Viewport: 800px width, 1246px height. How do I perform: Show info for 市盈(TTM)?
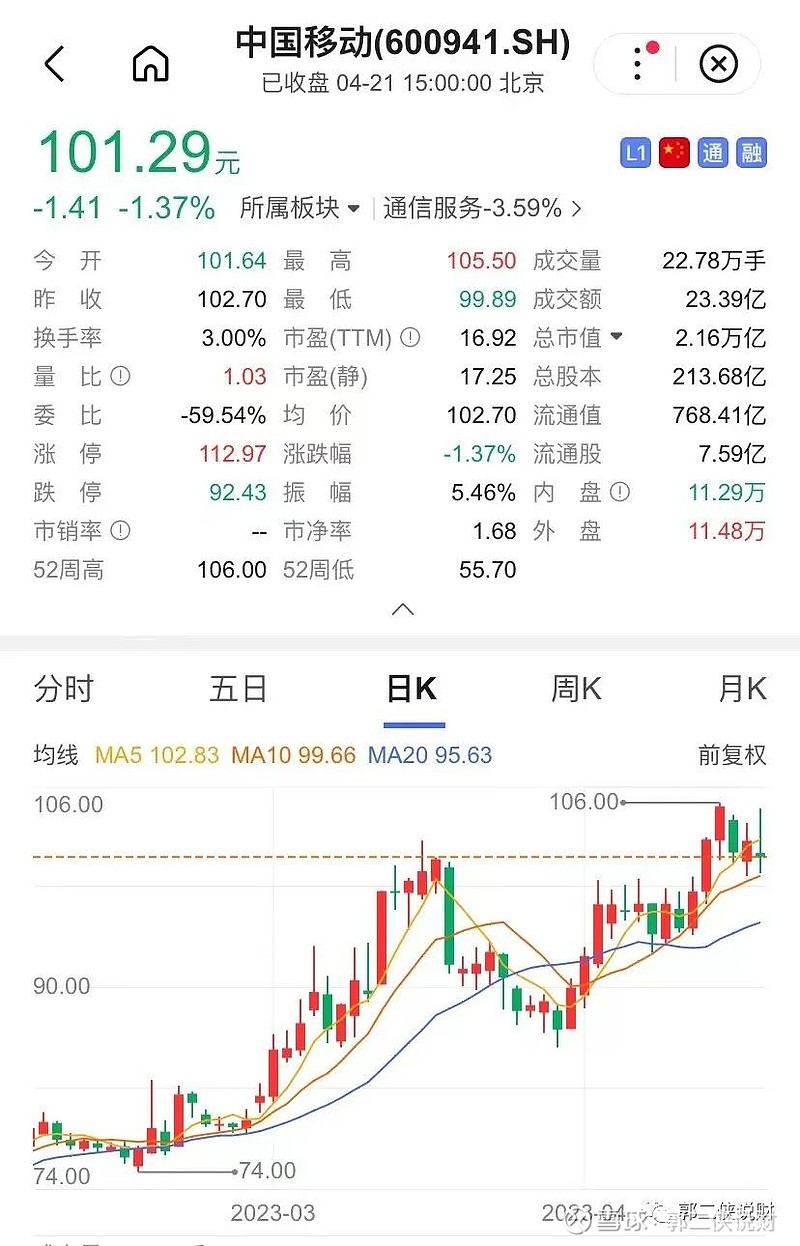pyautogui.click(x=411, y=338)
